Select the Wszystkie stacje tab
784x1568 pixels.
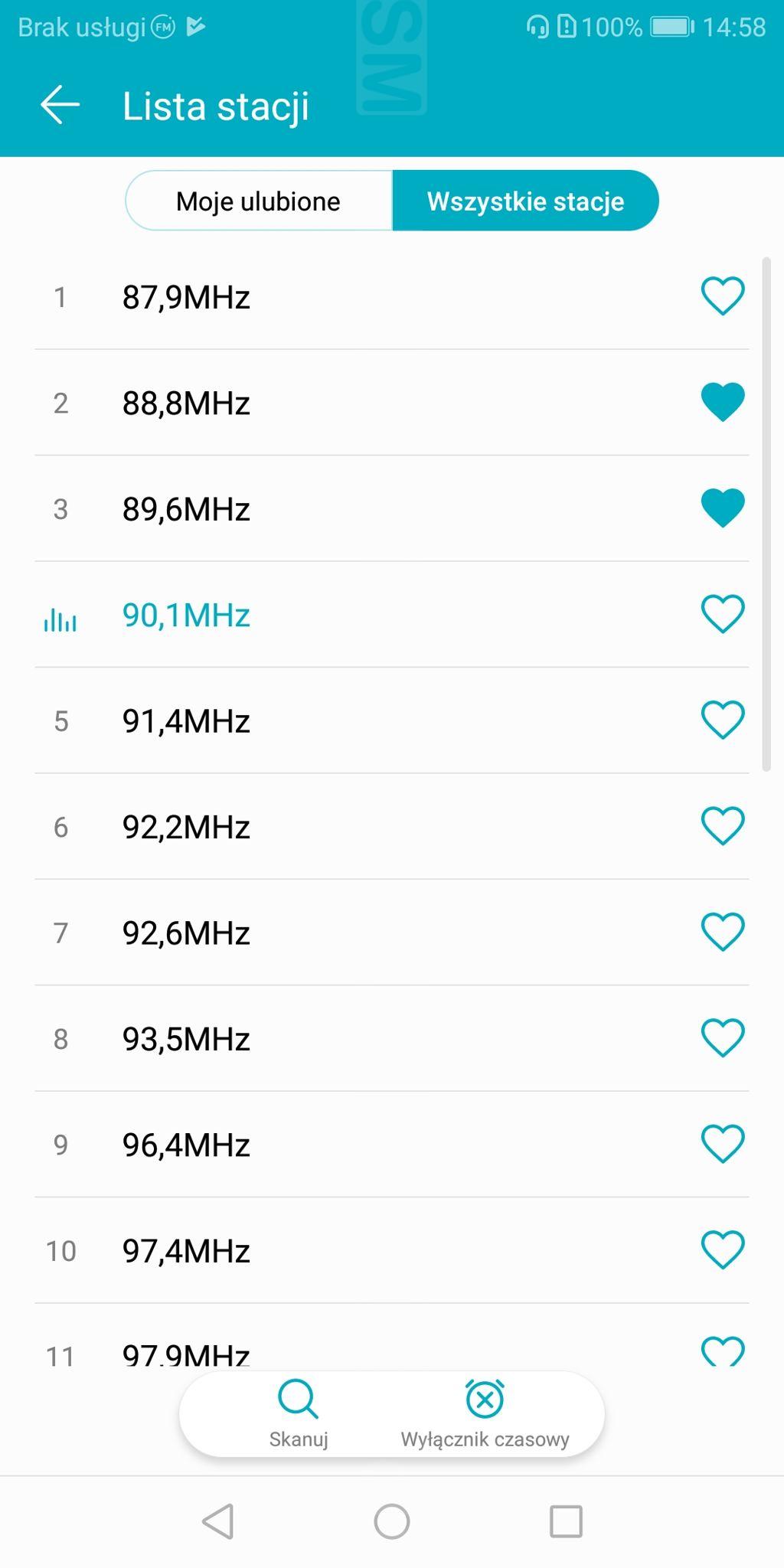pos(525,201)
